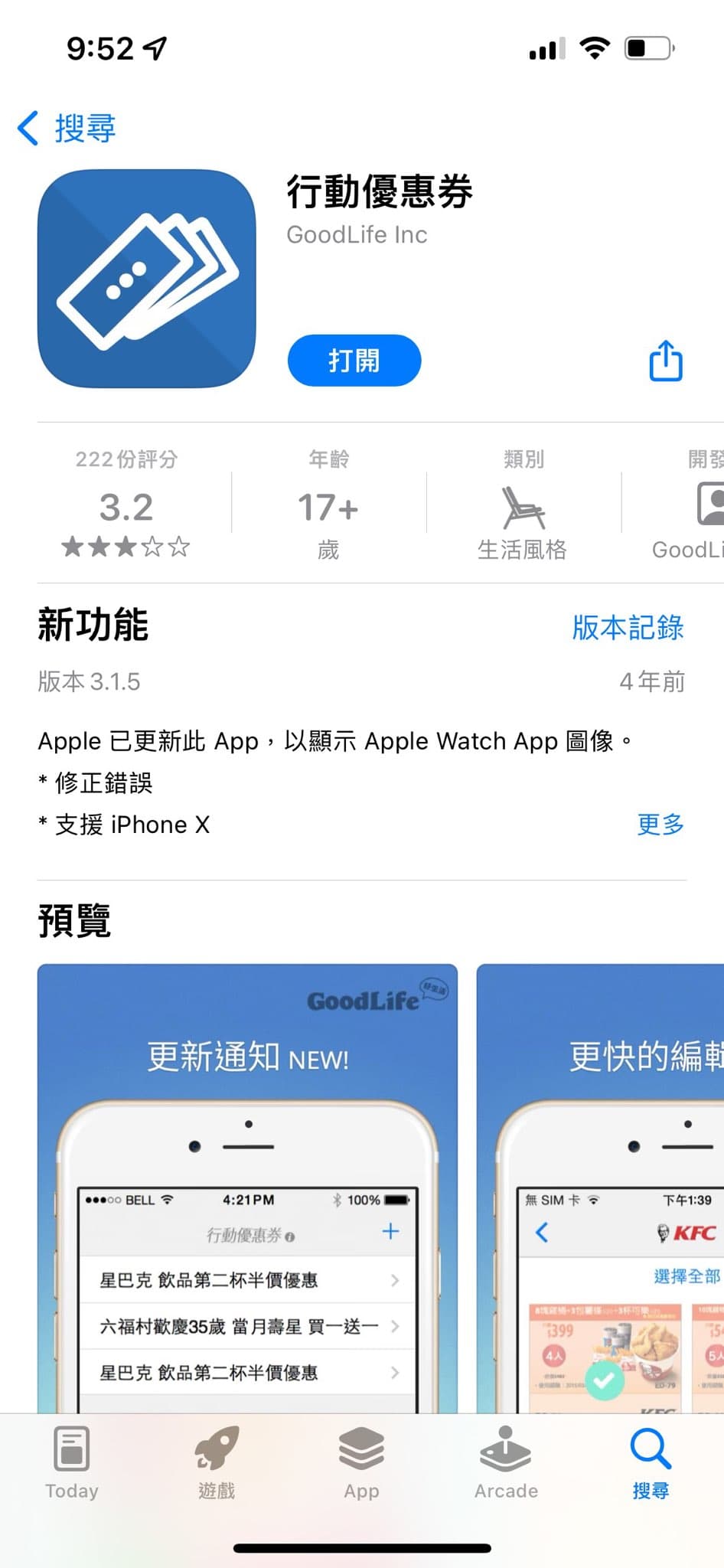
Task: Expand the 六福村 coupon row chevron
Action: (395, 1326)
